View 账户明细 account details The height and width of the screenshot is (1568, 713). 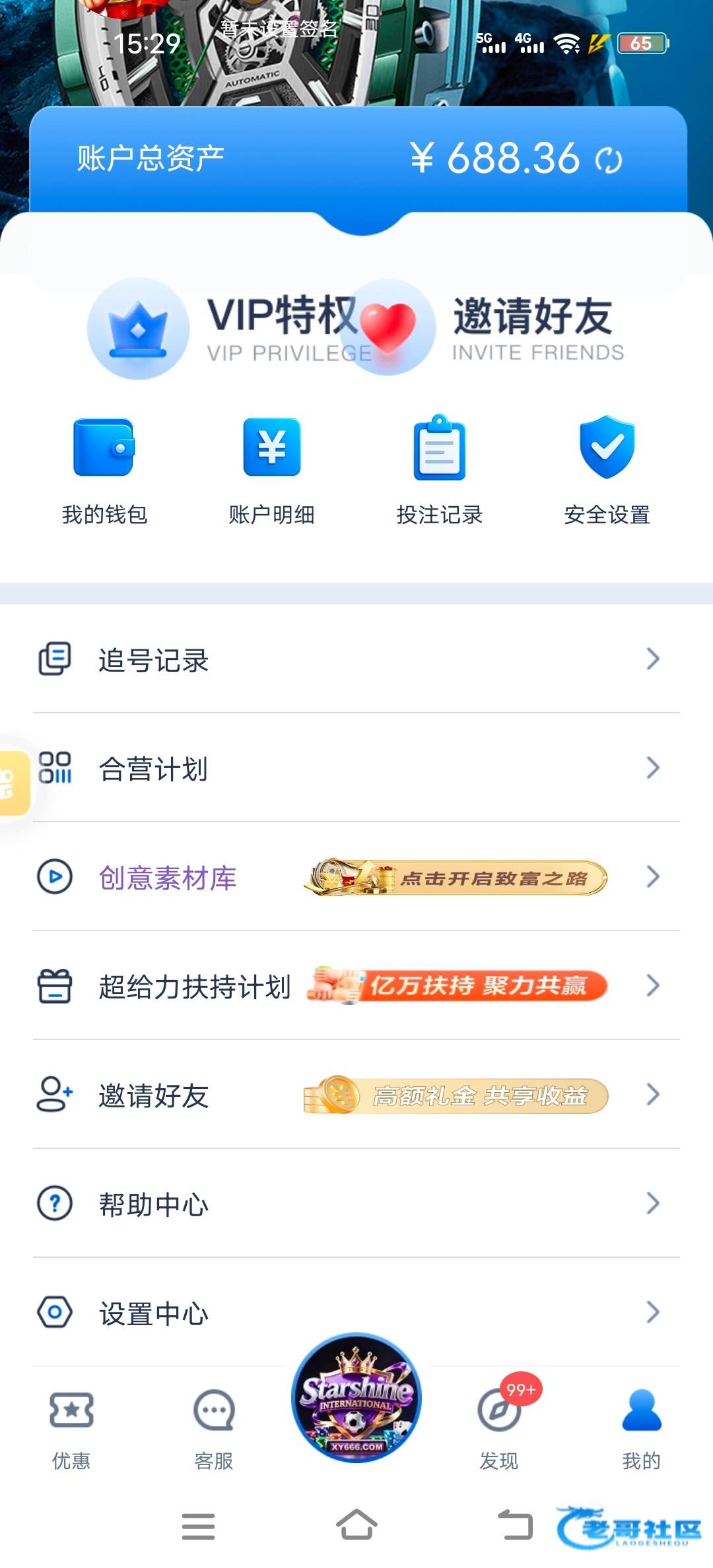click(x=272, y=470)
